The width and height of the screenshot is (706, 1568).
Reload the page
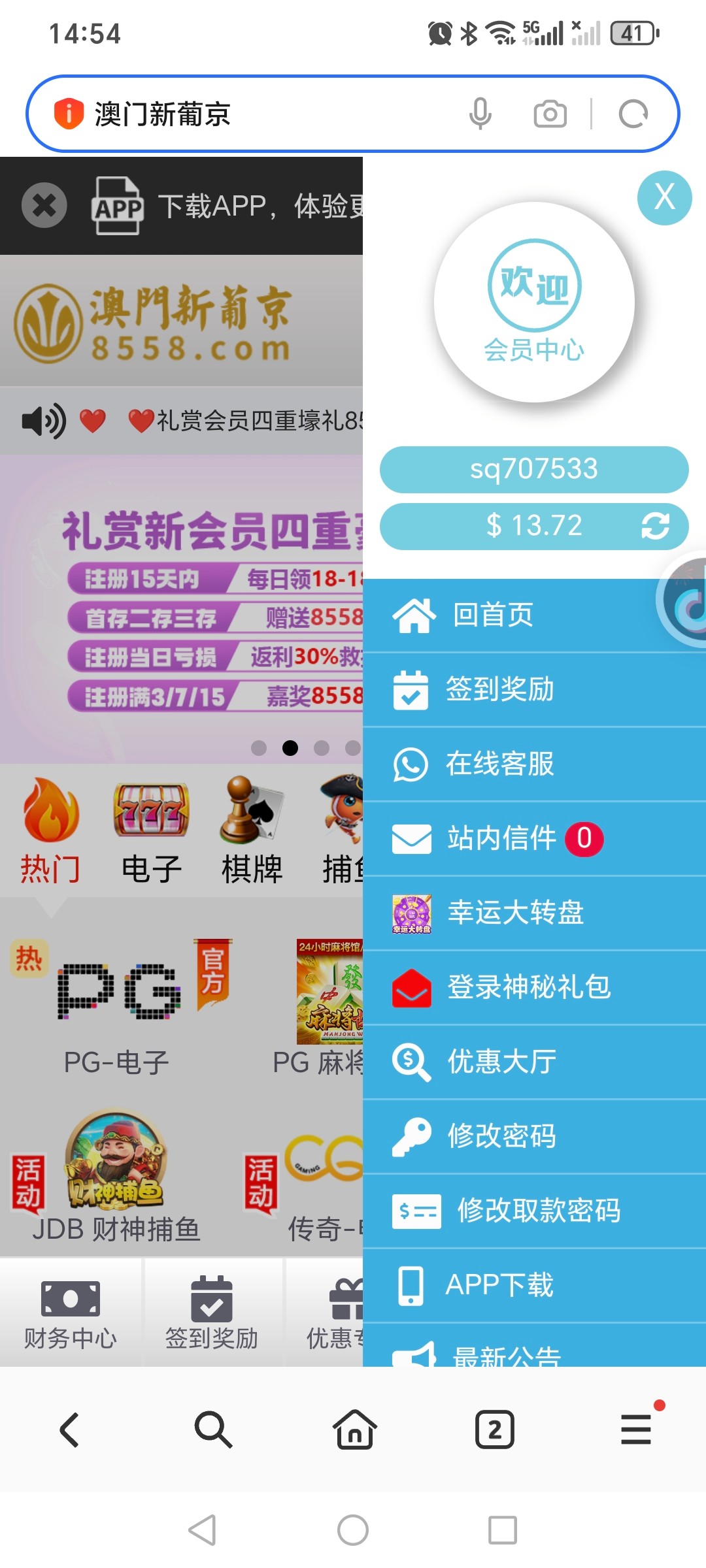point(633,114)
